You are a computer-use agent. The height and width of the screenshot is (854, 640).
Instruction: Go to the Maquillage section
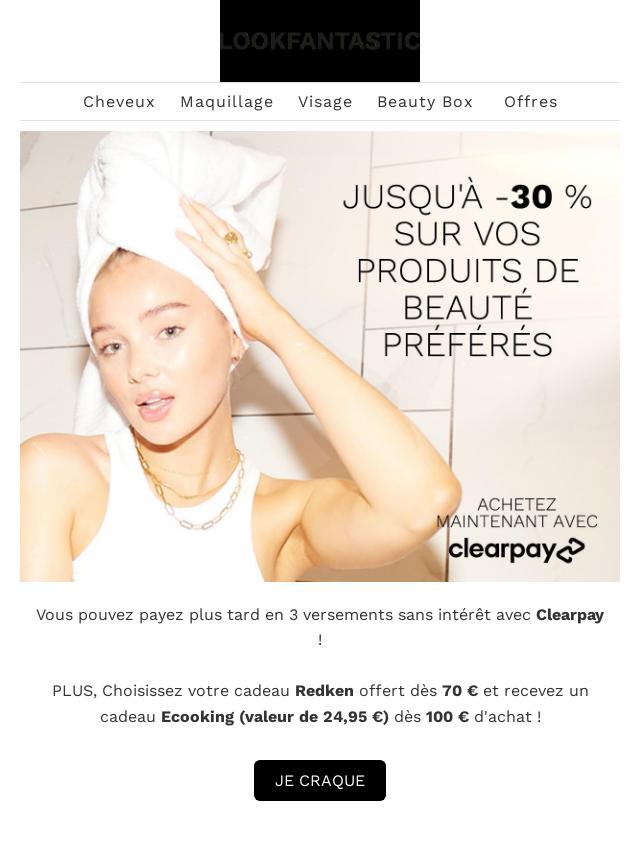227,102
